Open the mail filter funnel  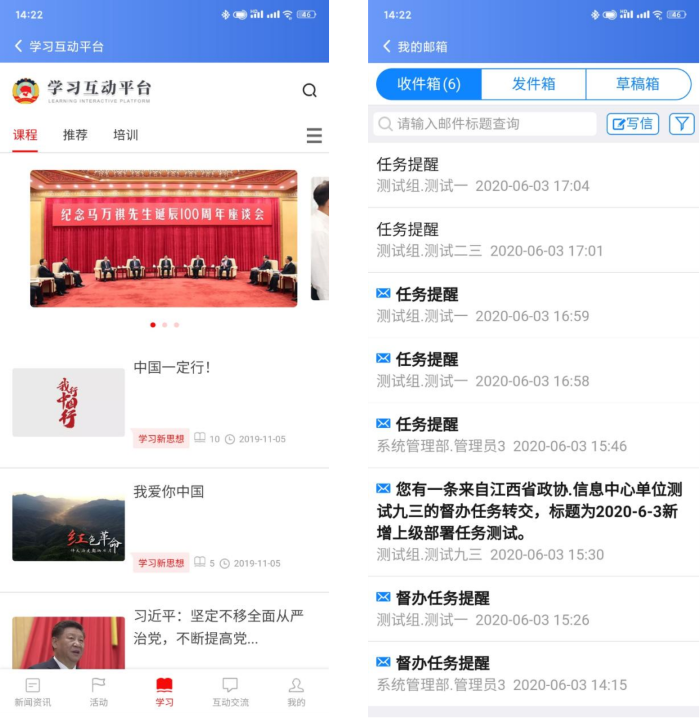click(680, 123)
